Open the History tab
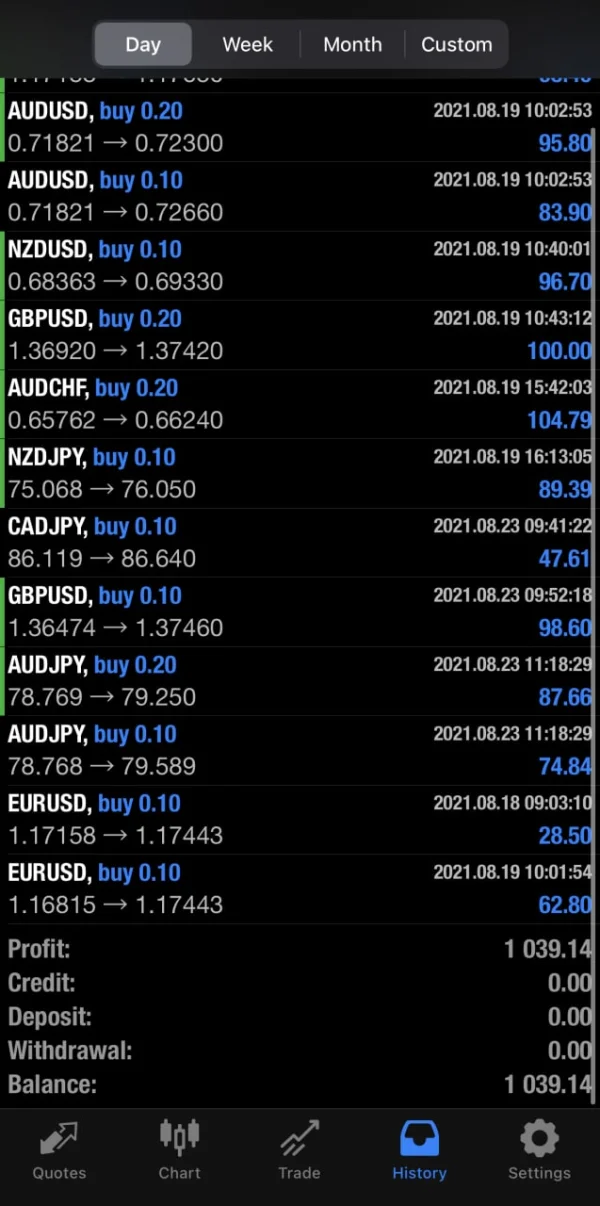This screenshot has width=600, height=1206. tap(419, 1150)
